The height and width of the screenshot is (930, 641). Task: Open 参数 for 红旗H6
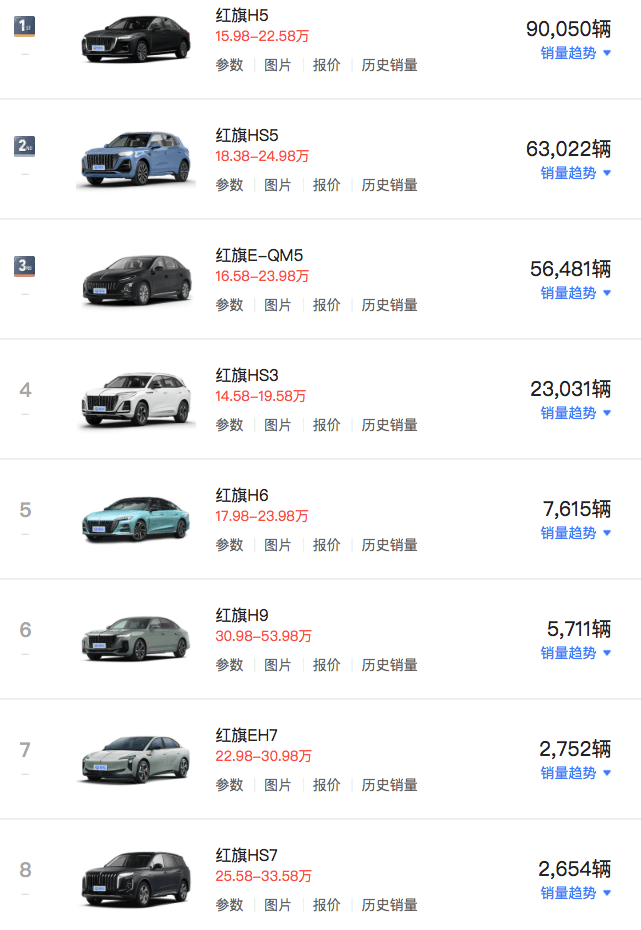tap(229, 545)
